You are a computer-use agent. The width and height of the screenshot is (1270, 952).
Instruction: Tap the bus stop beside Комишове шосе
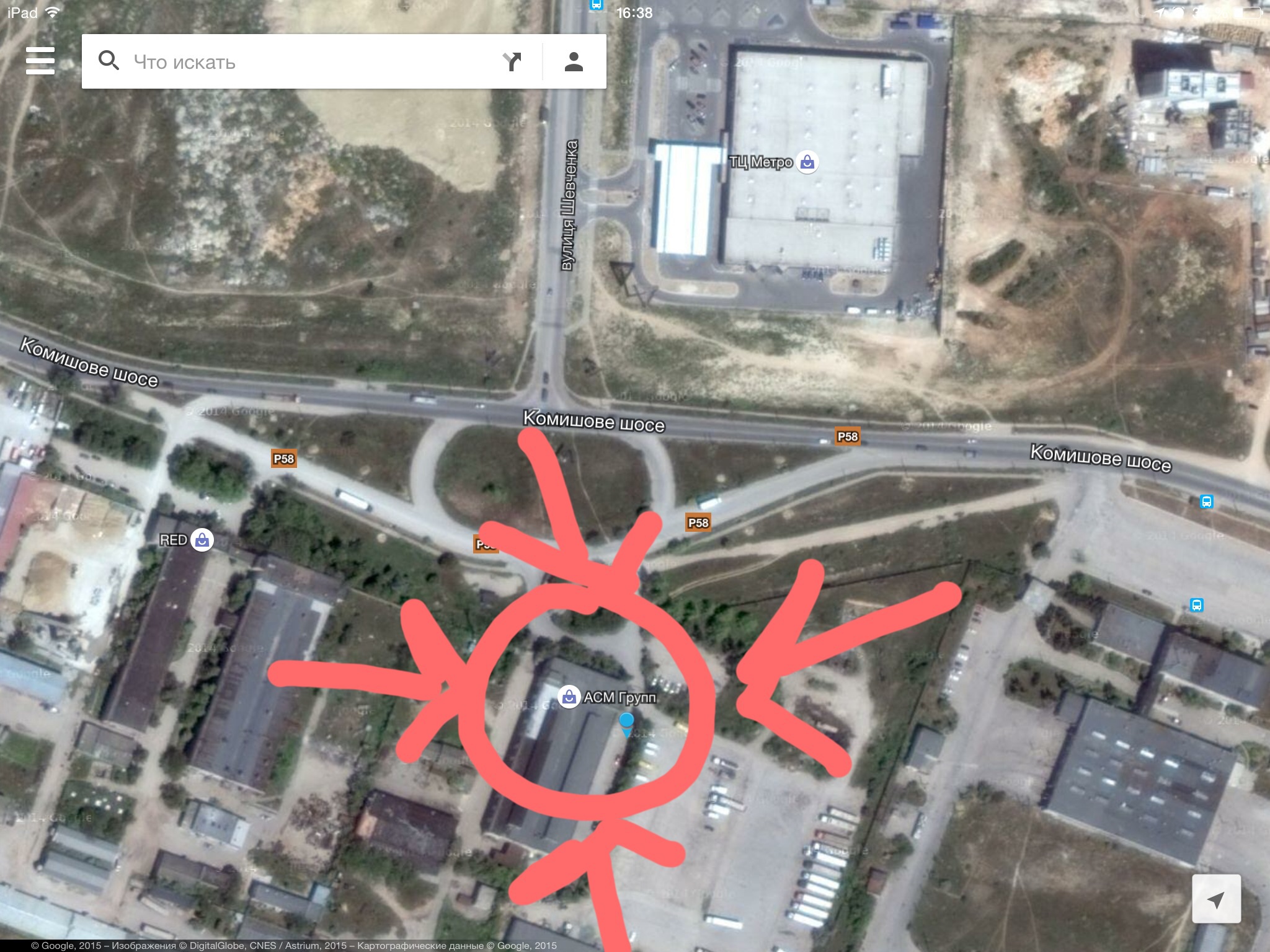click(x=1206, y=501)
